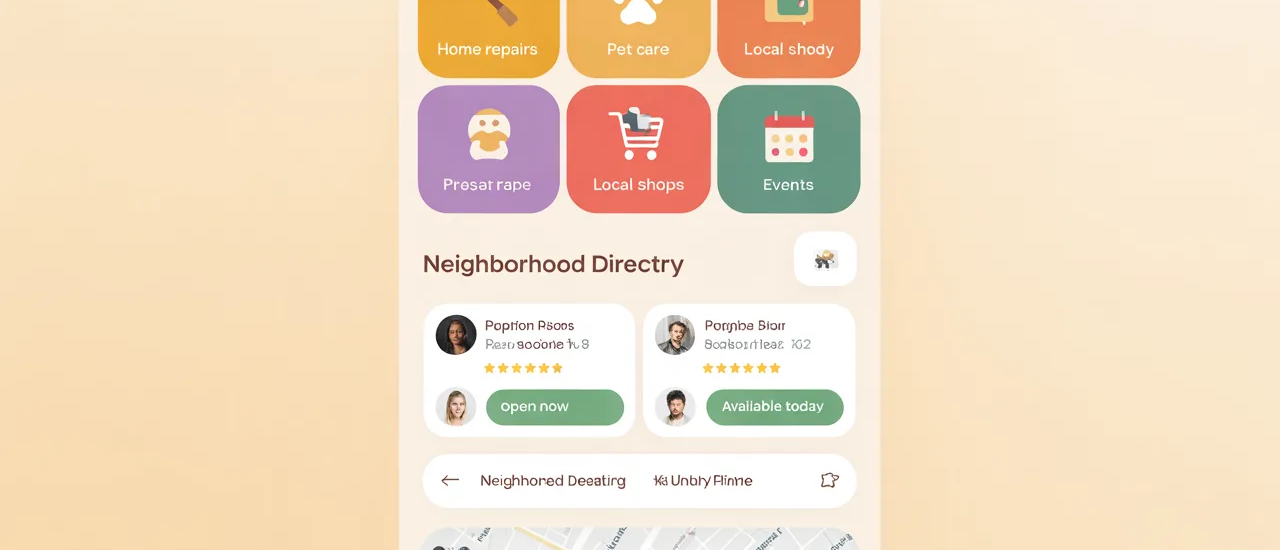Open the Events calendar tile
Viewport: 1280px width, 550px height.
(788, 149)
